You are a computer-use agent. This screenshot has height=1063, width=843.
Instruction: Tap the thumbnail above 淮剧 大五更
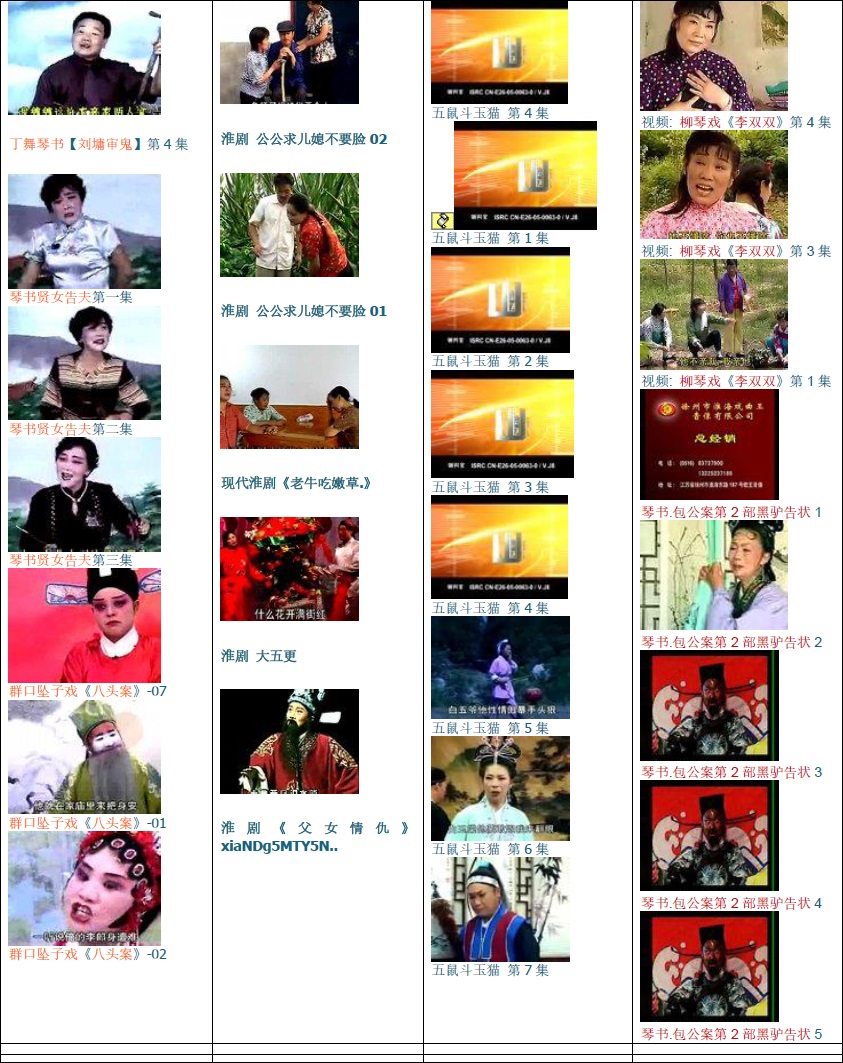[x=289, y=569]
